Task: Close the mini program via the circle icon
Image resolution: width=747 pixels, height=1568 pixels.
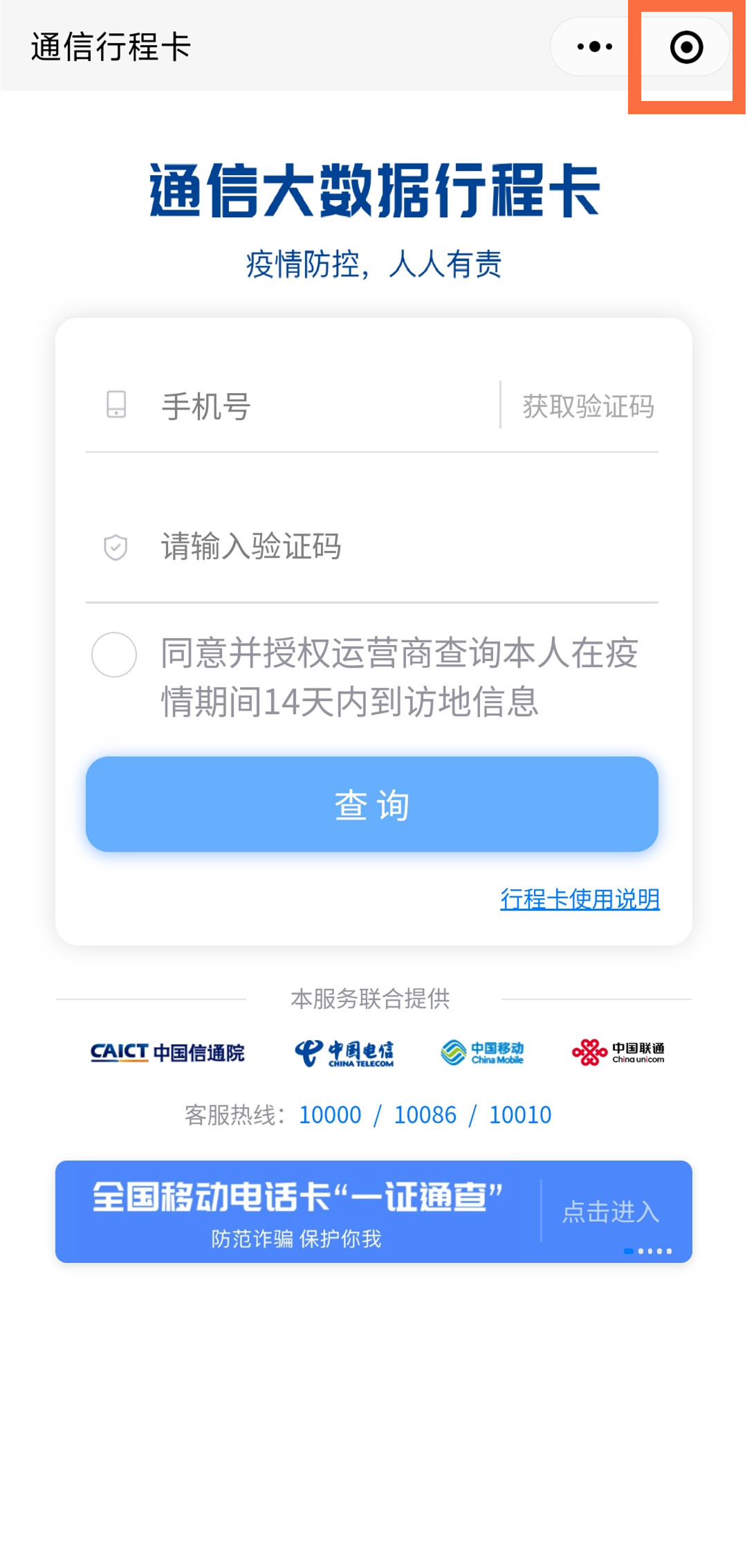Action: [686, 47]
